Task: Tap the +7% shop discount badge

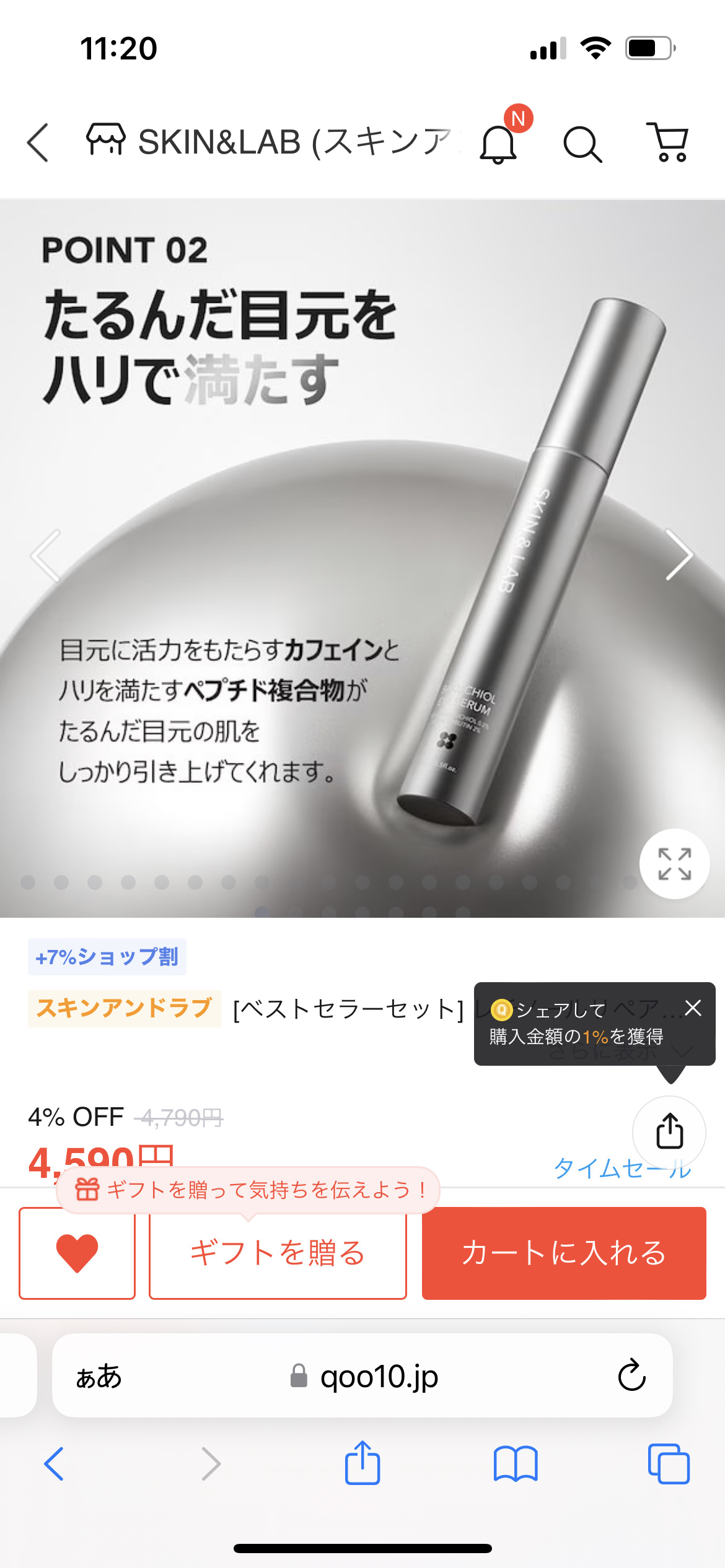Action: tap(107, 957)
